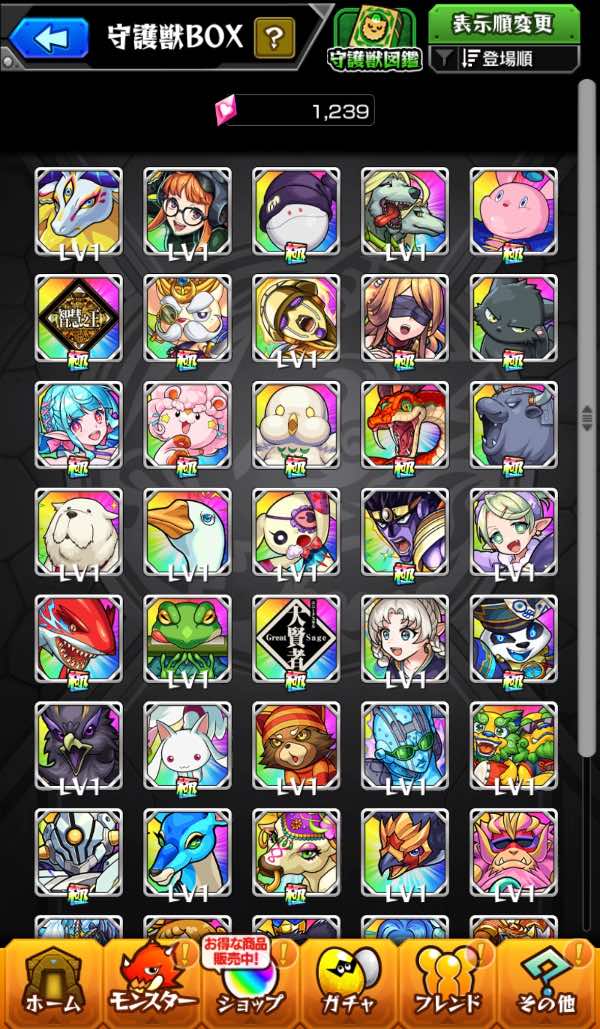Open the question mark help button
Viewport: 600px width, 1029px height.
pyautogui.click(x=273, y=39)
